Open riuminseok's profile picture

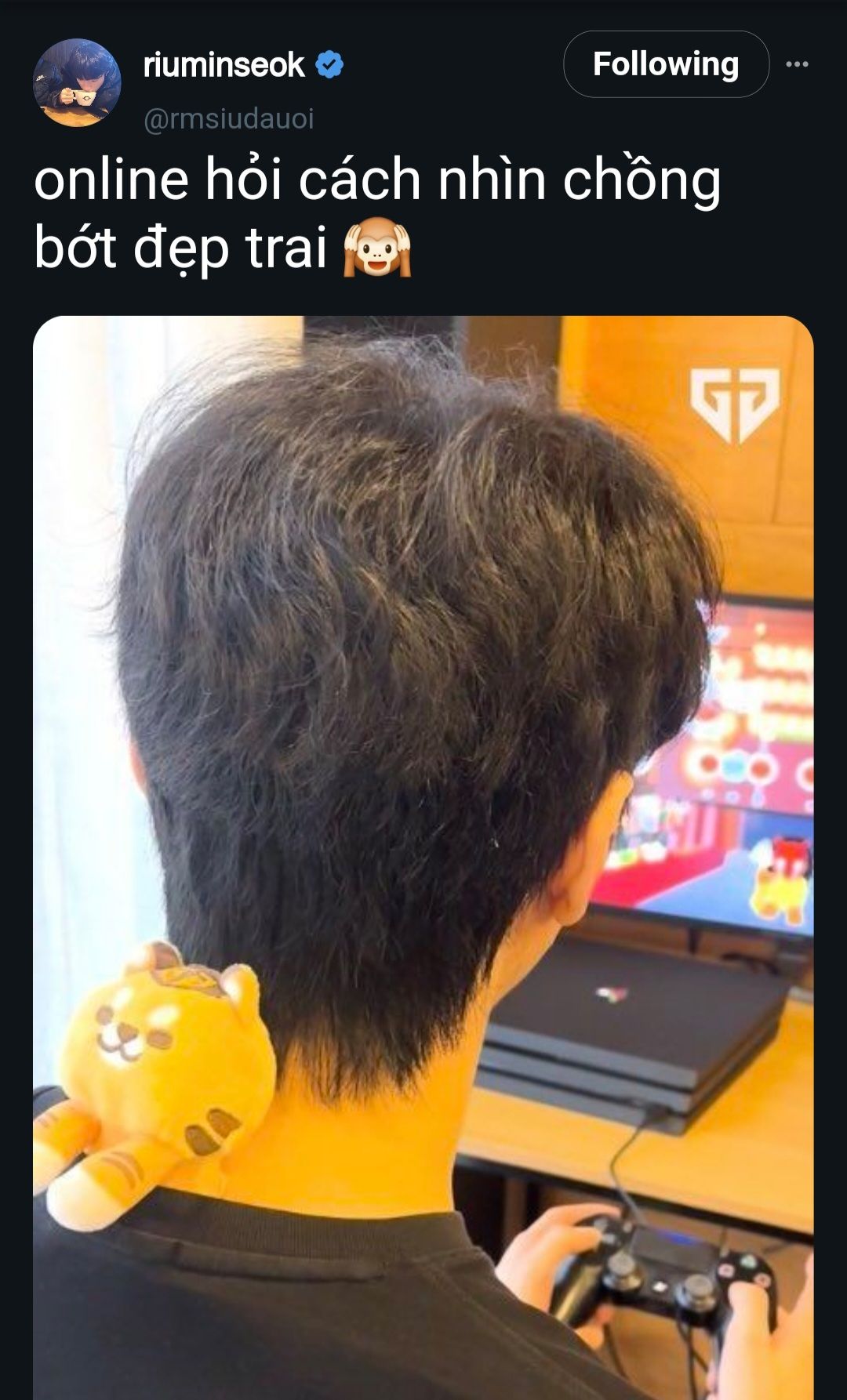(77, 82)
